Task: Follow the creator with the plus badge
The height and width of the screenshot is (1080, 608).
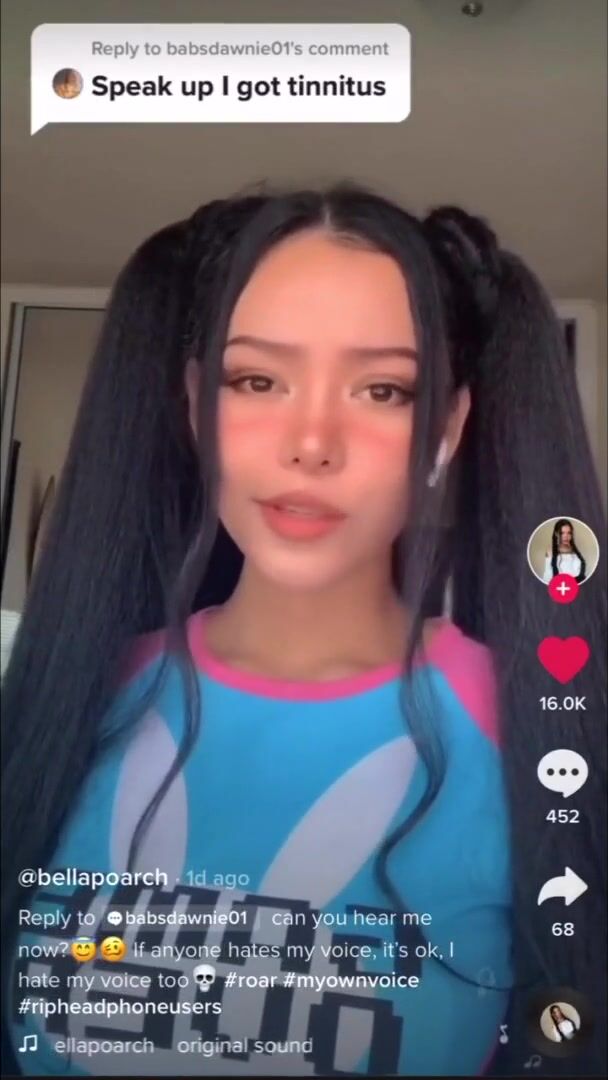Action: pyautogui.click(x=563, y=588)
